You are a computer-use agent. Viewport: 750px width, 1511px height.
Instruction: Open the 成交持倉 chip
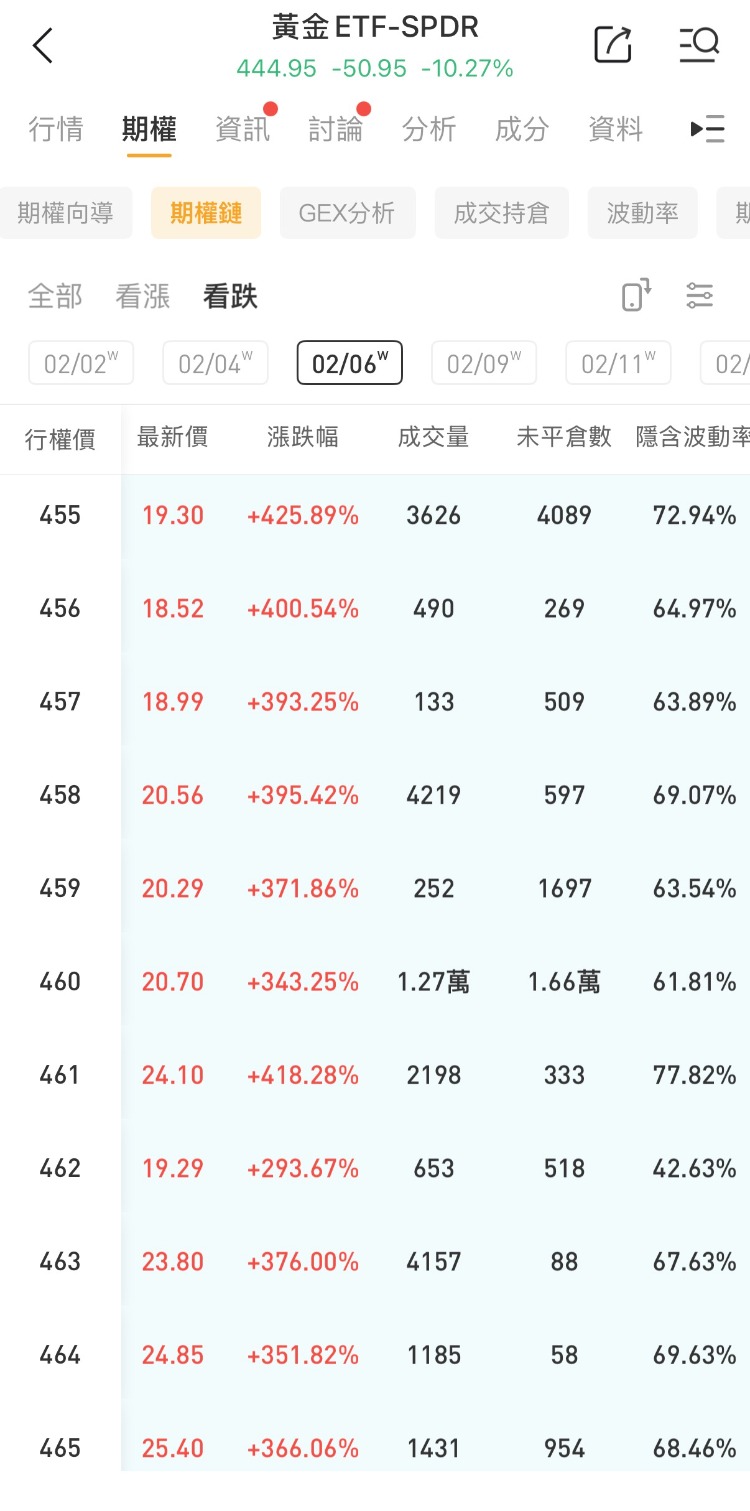[501, 213]
